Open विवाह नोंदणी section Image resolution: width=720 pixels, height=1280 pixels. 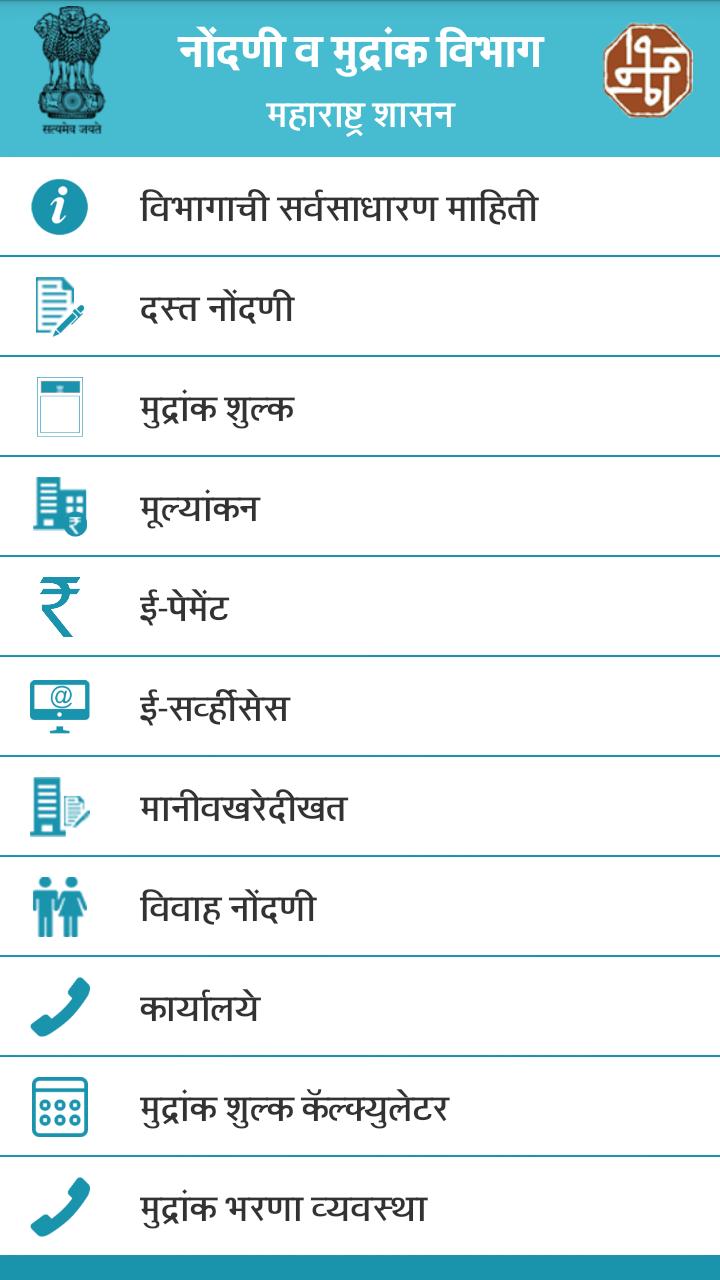point(228,907)
